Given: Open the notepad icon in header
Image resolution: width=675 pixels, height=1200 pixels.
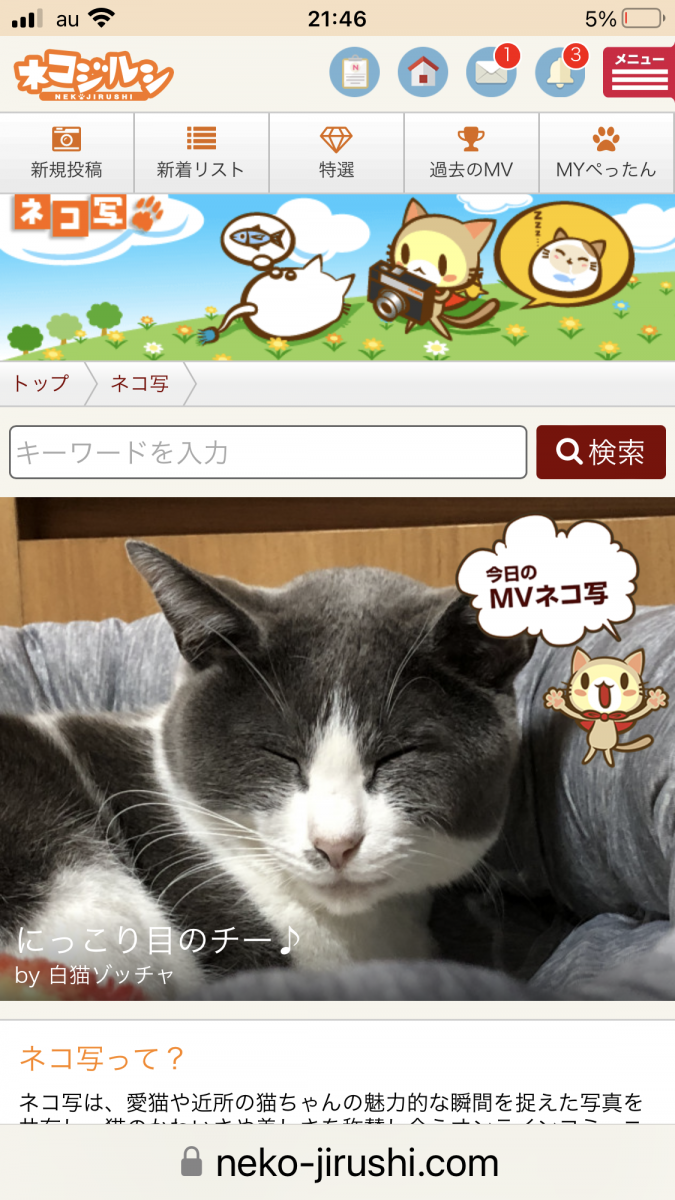Looking at the screenshot, I should tap(354, 72).
